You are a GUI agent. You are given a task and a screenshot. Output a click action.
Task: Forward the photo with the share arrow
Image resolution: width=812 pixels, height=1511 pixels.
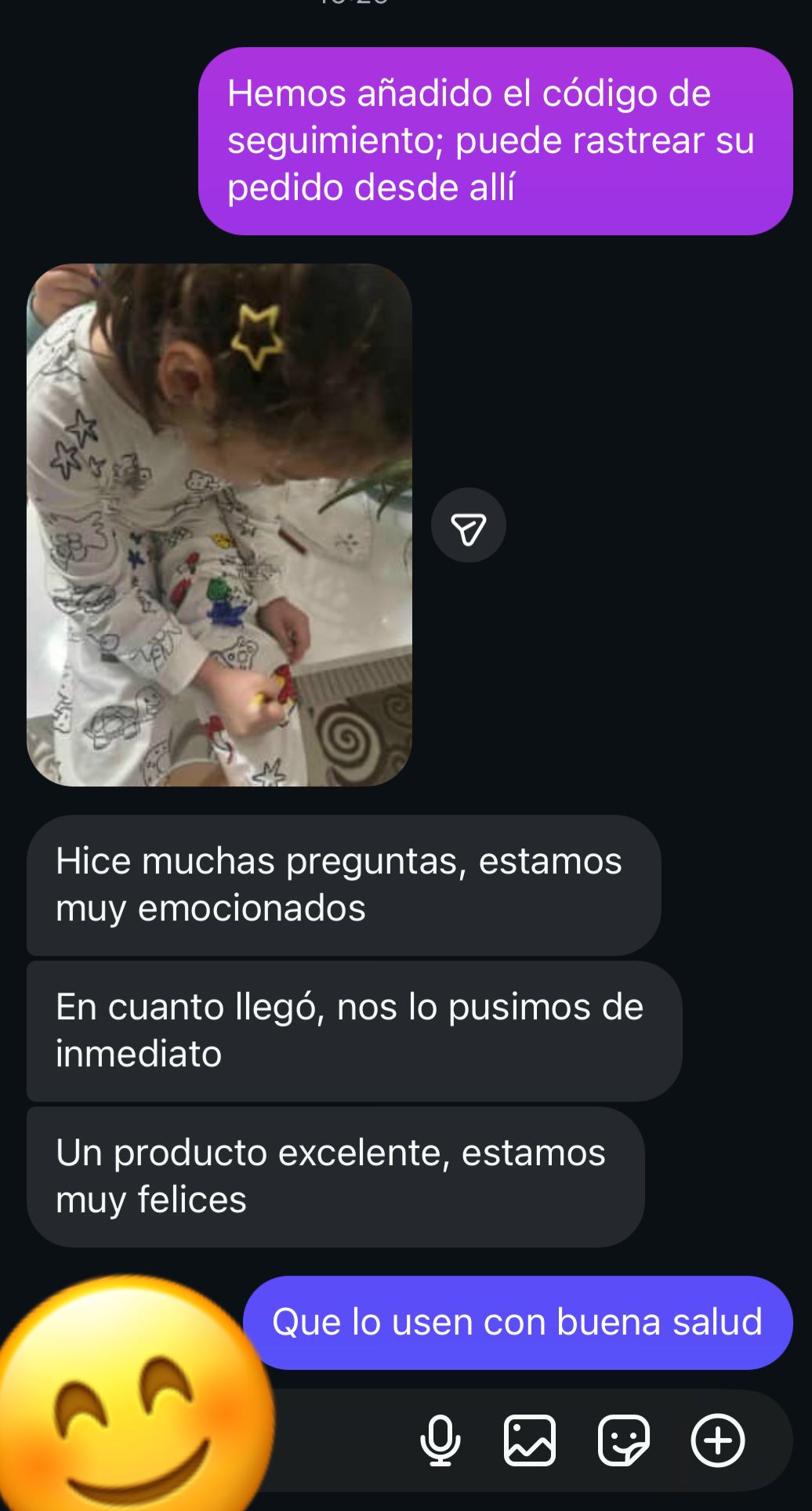(469, 525)
